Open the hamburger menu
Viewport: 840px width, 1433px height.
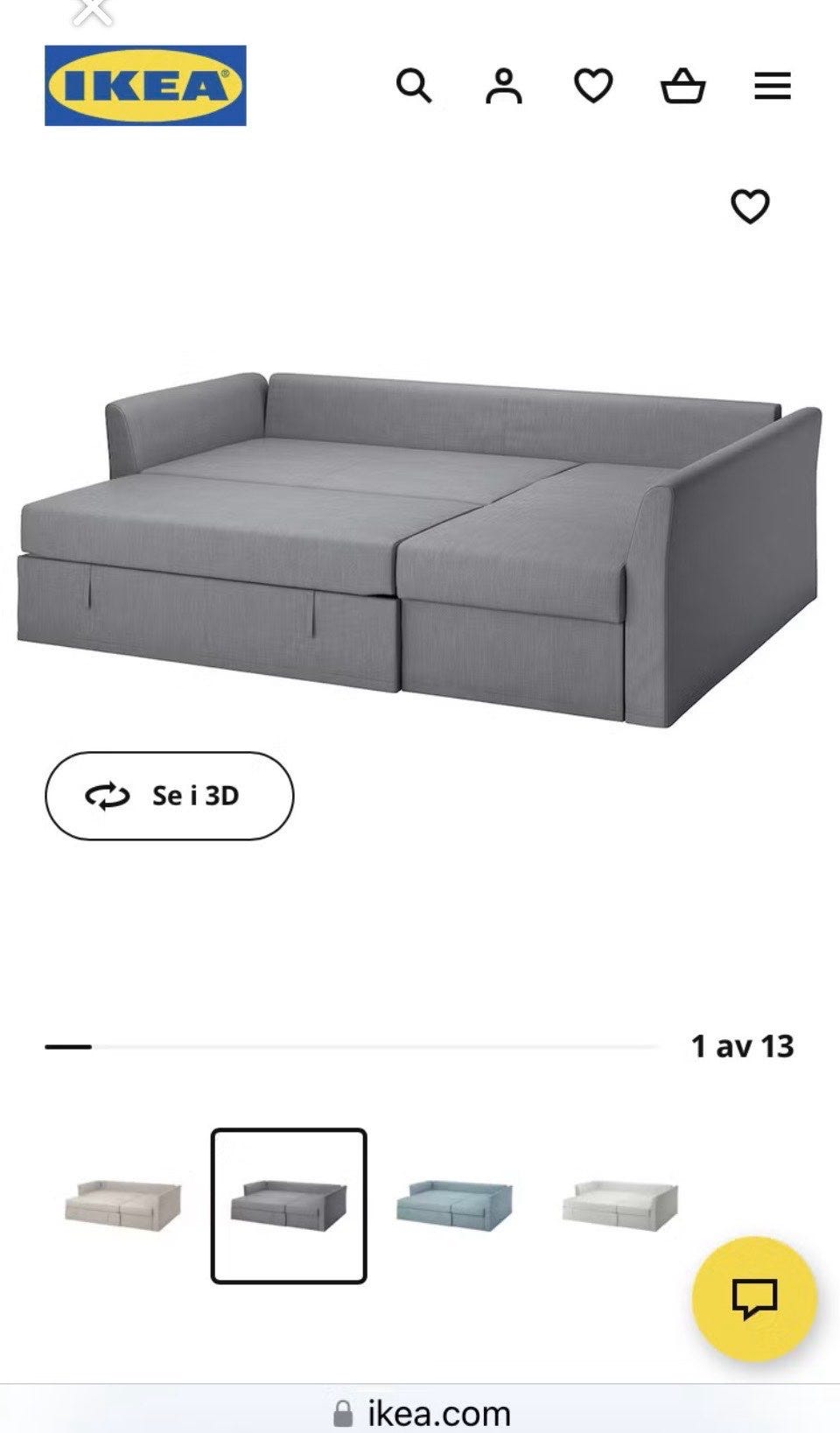pos(773,86)
